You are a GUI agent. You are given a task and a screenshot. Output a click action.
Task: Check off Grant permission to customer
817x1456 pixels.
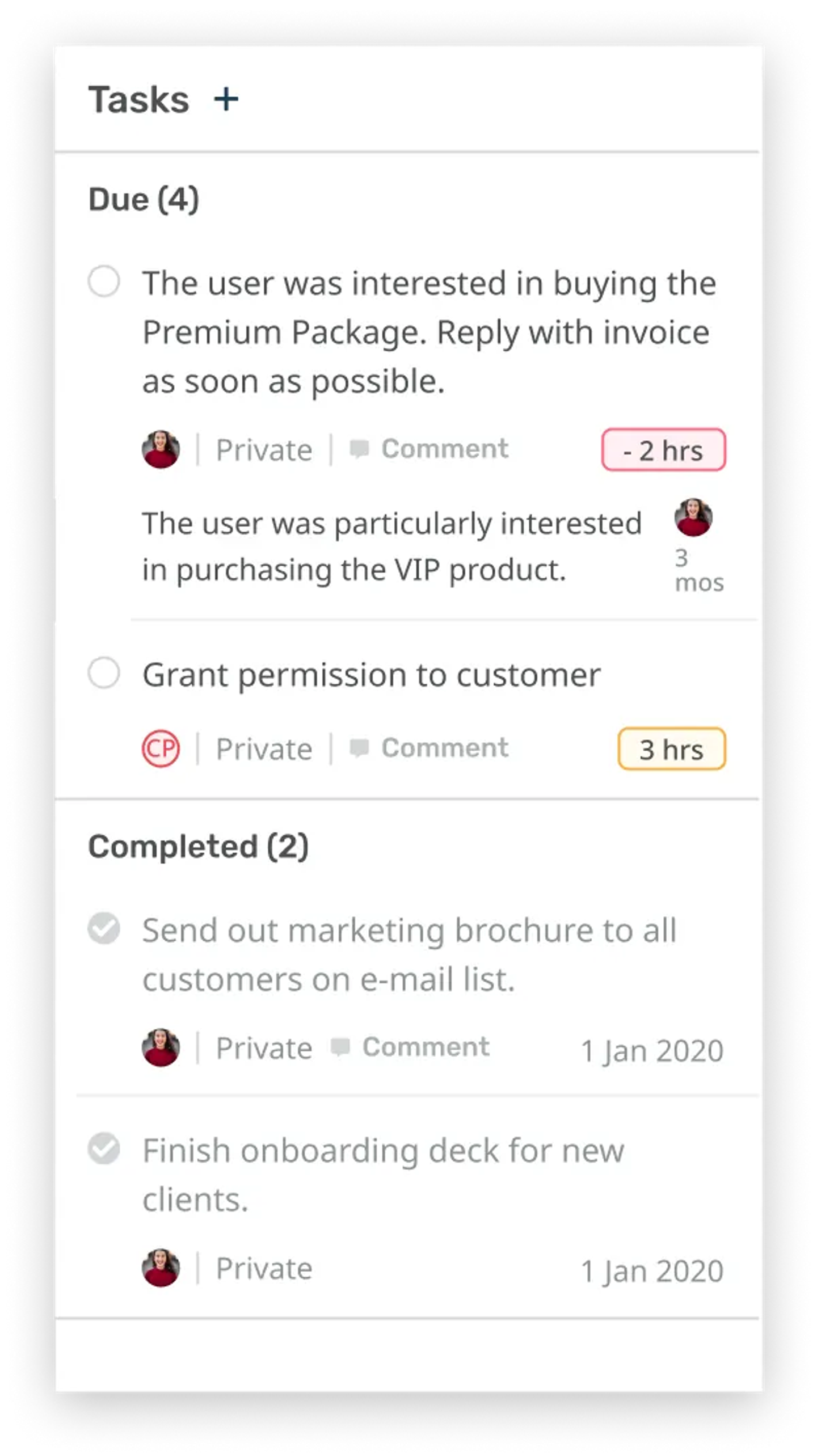point(104,673)
